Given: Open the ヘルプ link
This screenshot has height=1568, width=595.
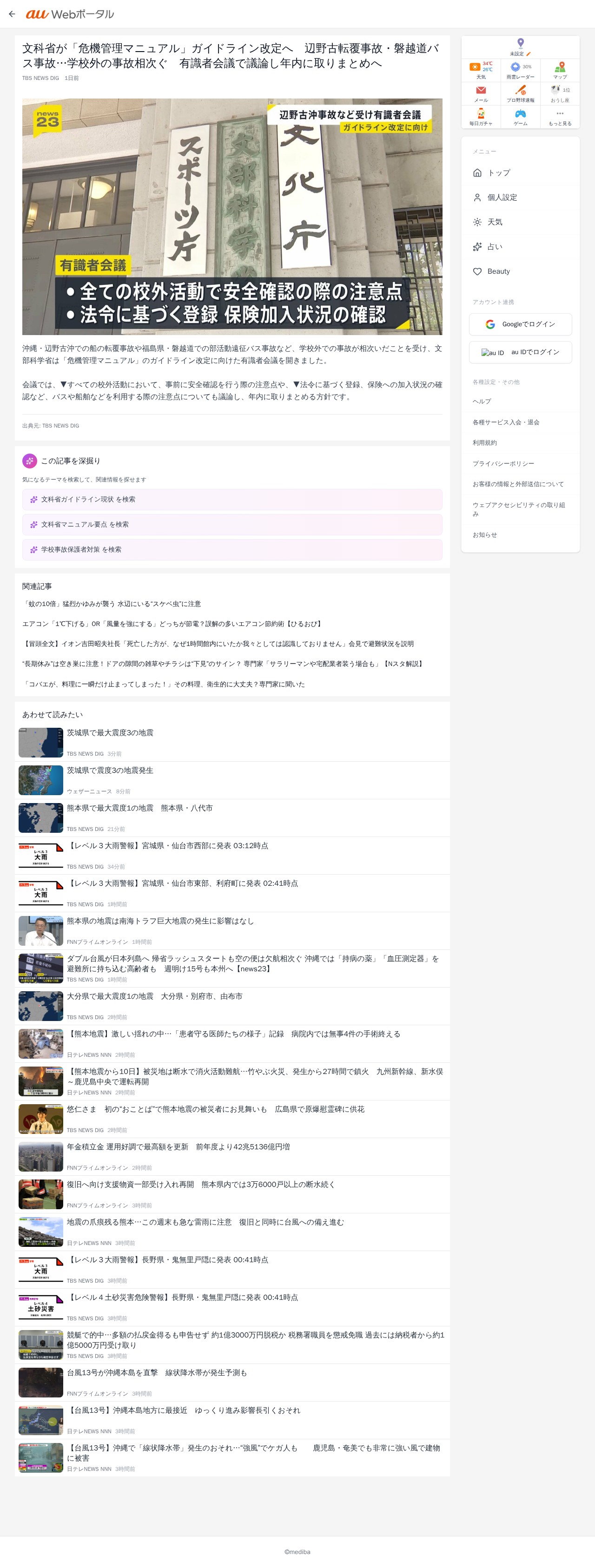Looking at the screenshot, I should [482, 401].
